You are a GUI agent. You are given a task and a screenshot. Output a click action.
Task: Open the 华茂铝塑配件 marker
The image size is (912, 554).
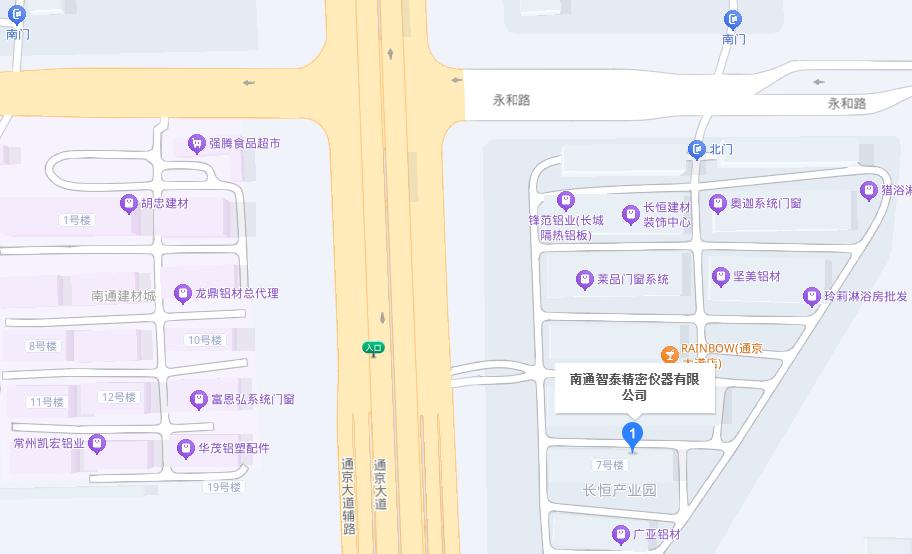pyautogui.click(x=185, y=448)
